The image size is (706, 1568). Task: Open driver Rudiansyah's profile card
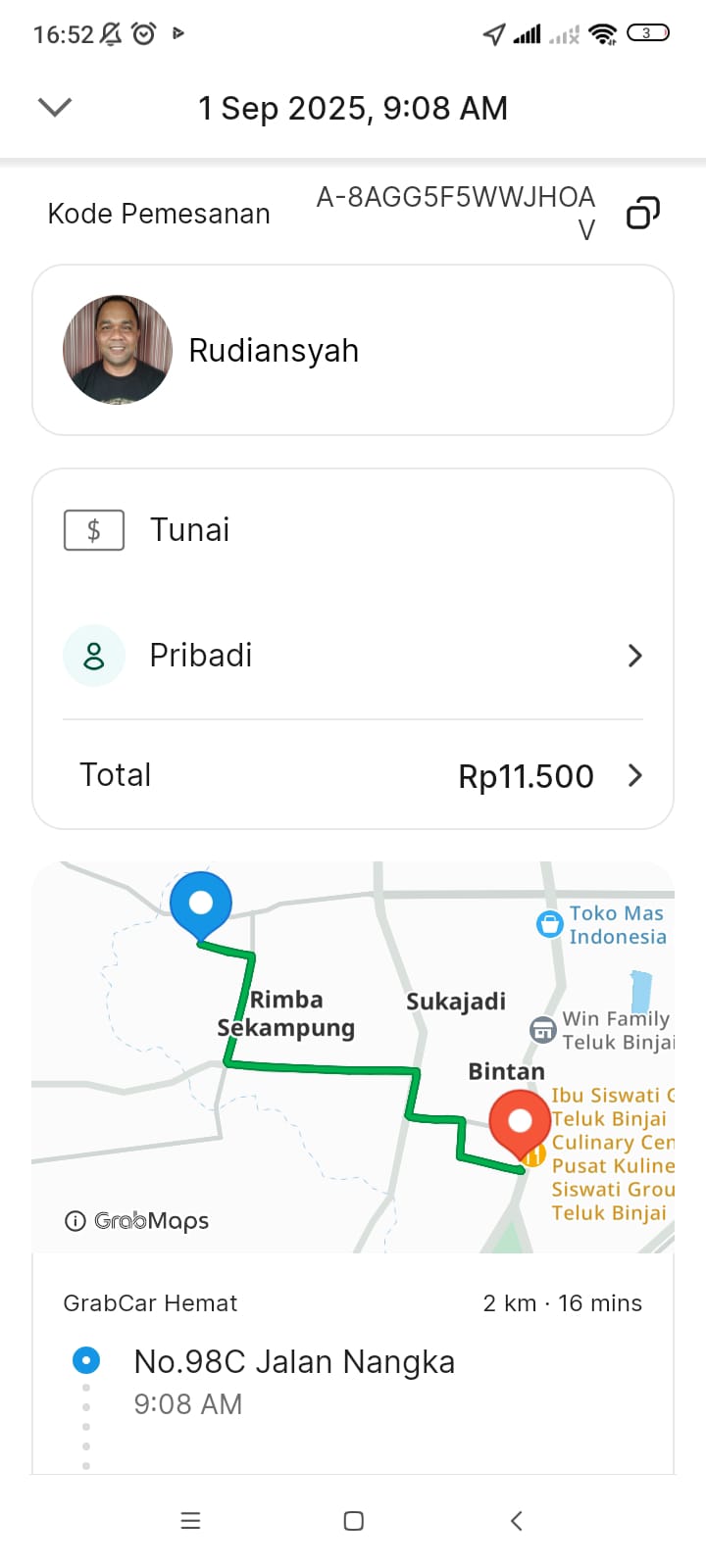point(353,350)
